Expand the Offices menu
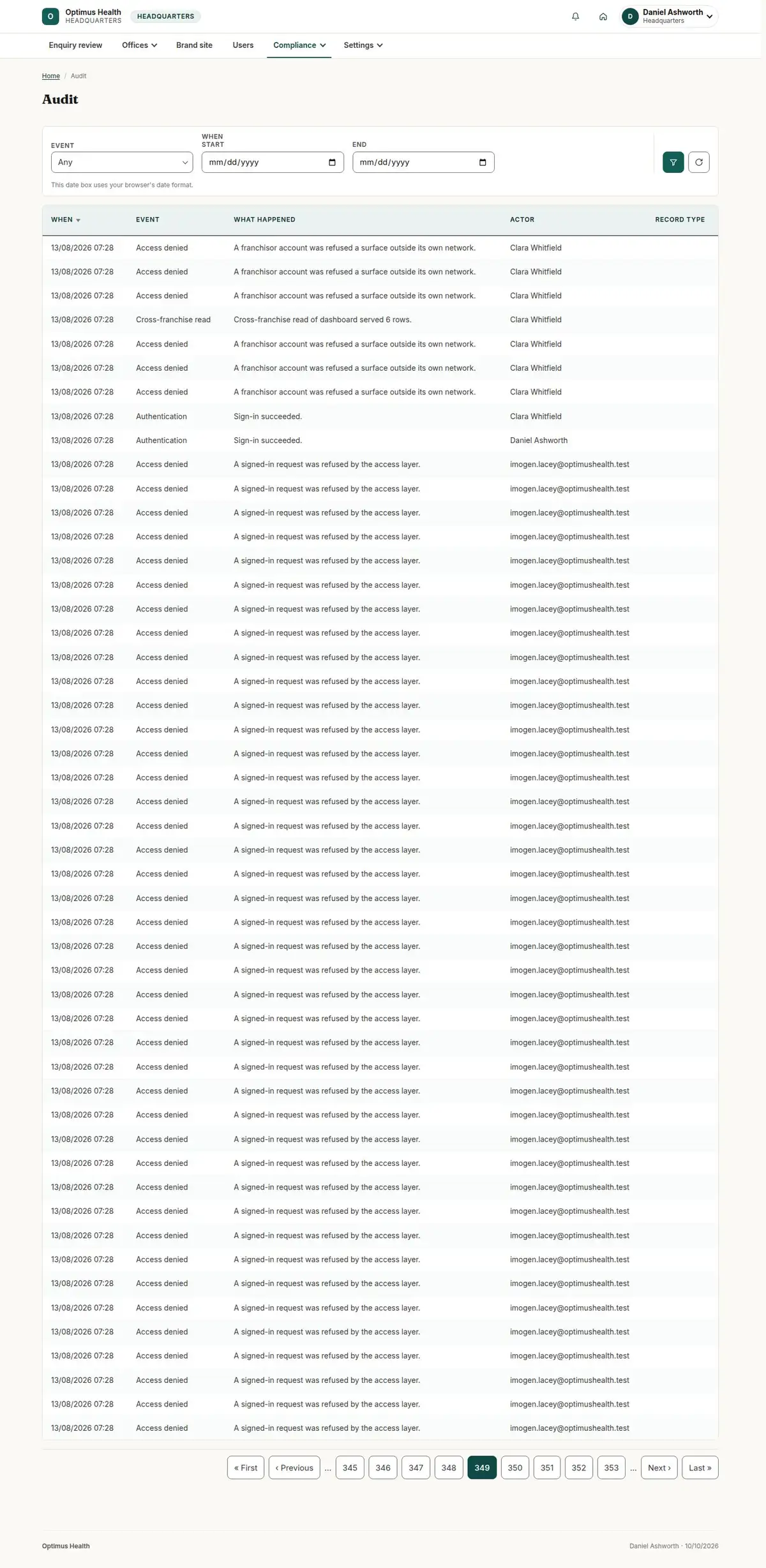Screen dimensions: 766x1568 point(139,45)
